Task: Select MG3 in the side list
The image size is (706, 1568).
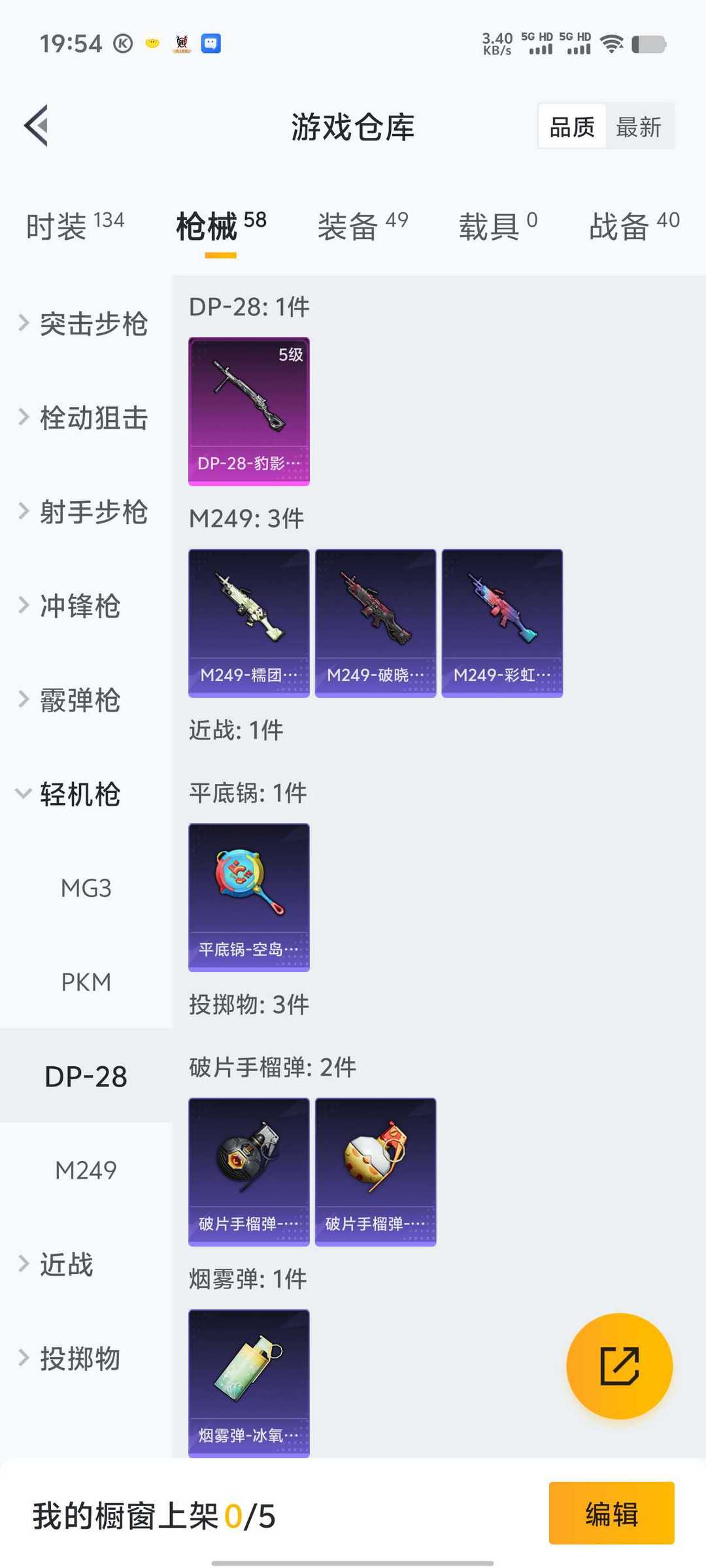Action: click(x=86, y=888)
